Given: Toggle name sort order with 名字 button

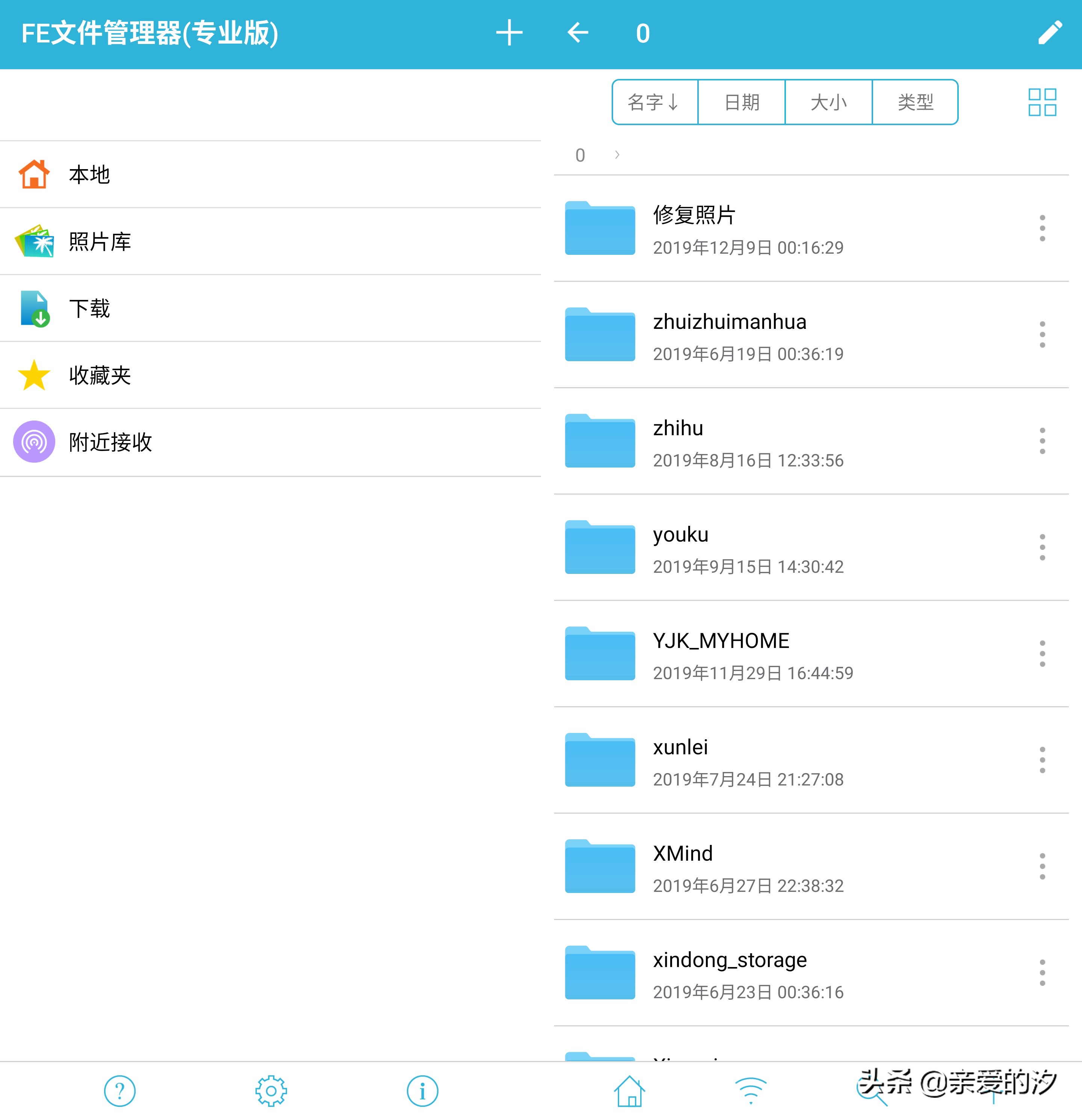Looking at the screenshot, I should [x=655, y=102].
